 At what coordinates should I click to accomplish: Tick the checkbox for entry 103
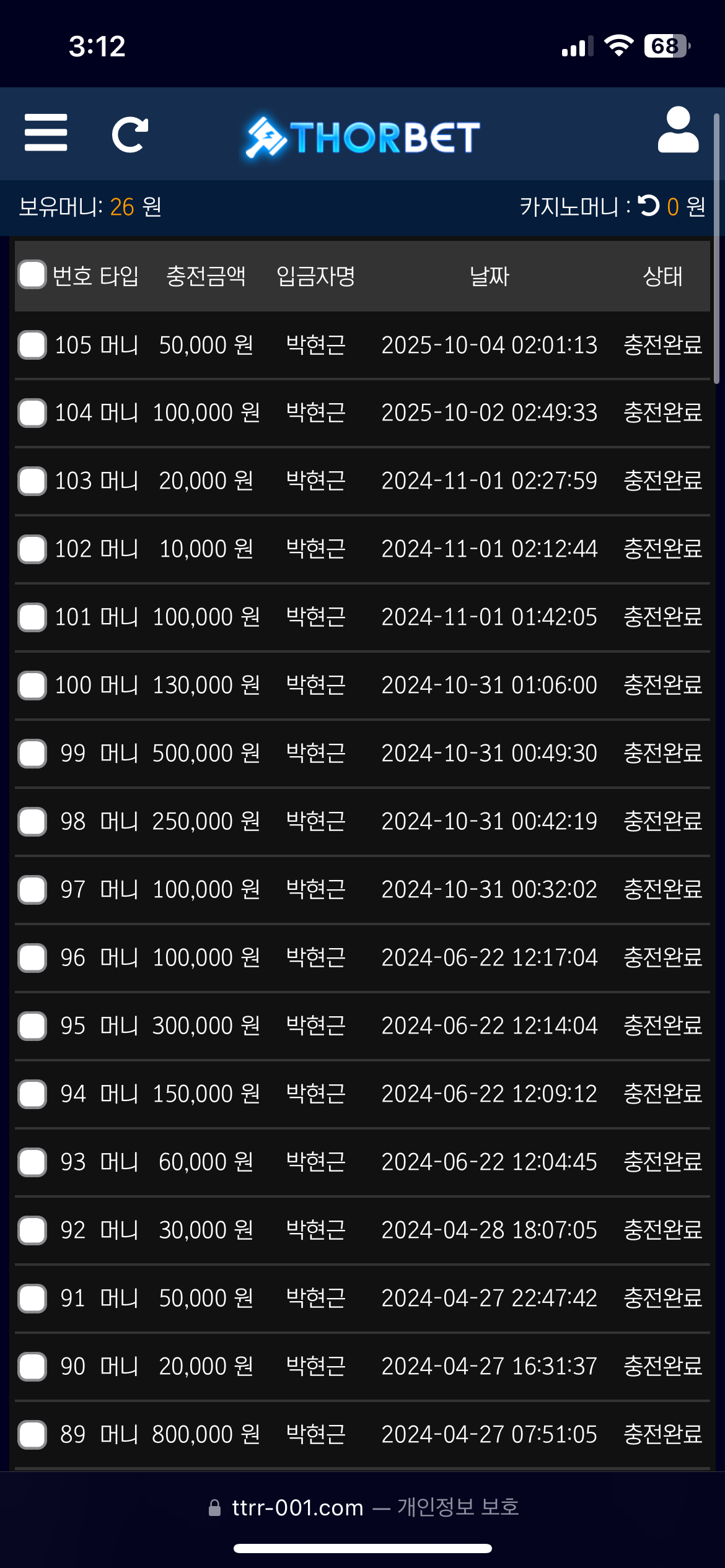[x=32, y=481]
